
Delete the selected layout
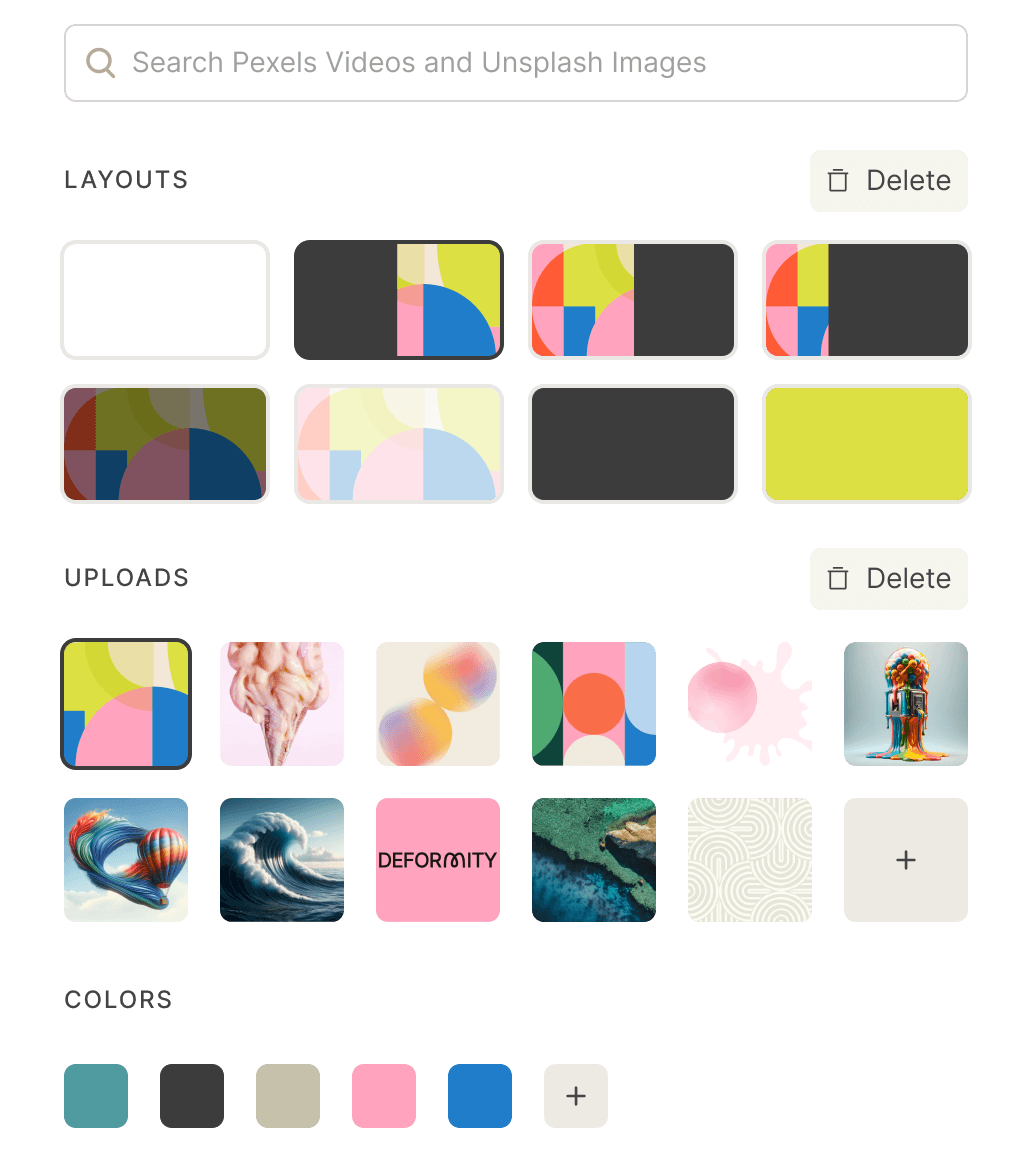(888, 181)
